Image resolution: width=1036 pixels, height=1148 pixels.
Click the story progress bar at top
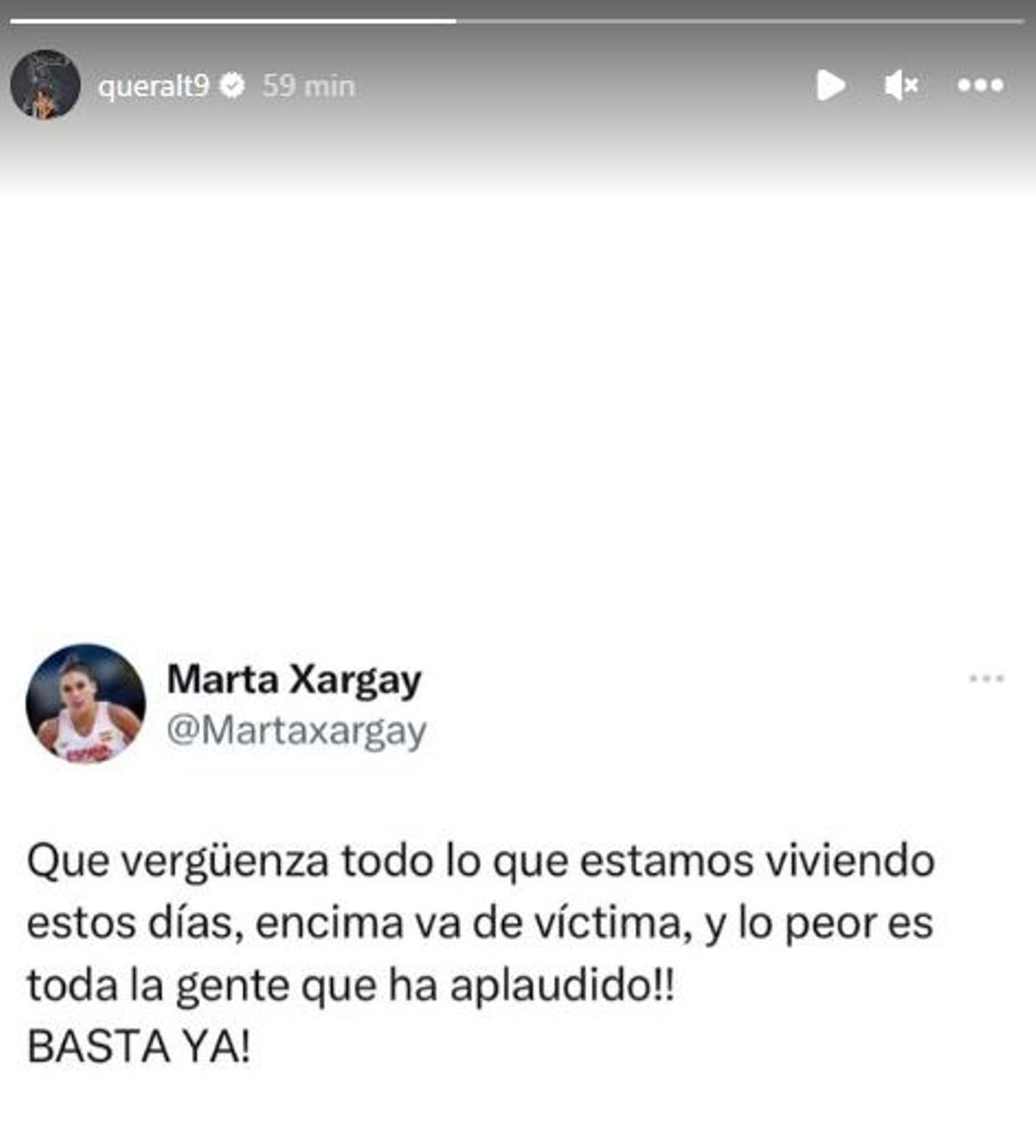pyautogui.click(x=518, y=15)
